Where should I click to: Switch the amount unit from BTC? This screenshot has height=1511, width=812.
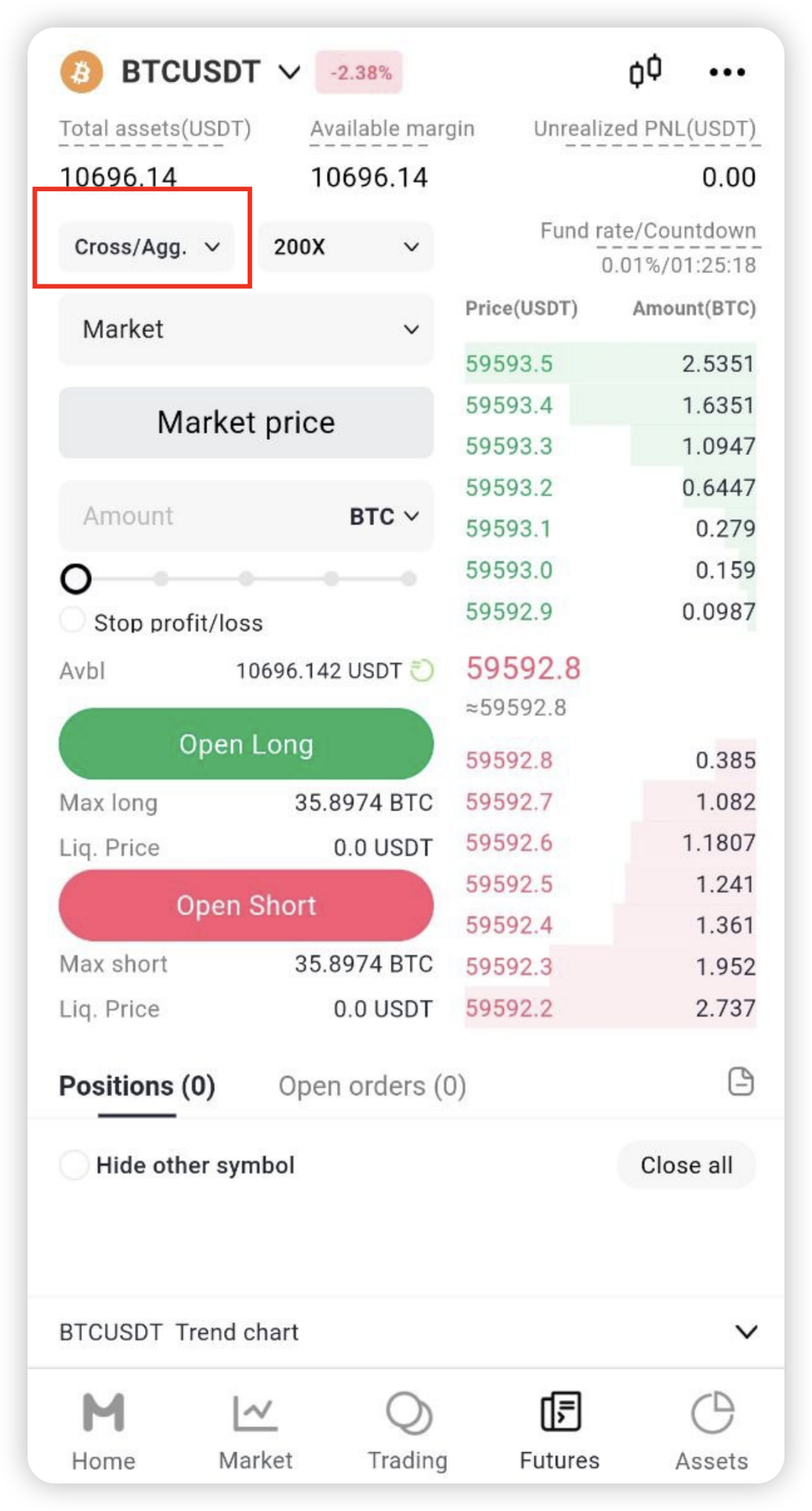point(385,517)
